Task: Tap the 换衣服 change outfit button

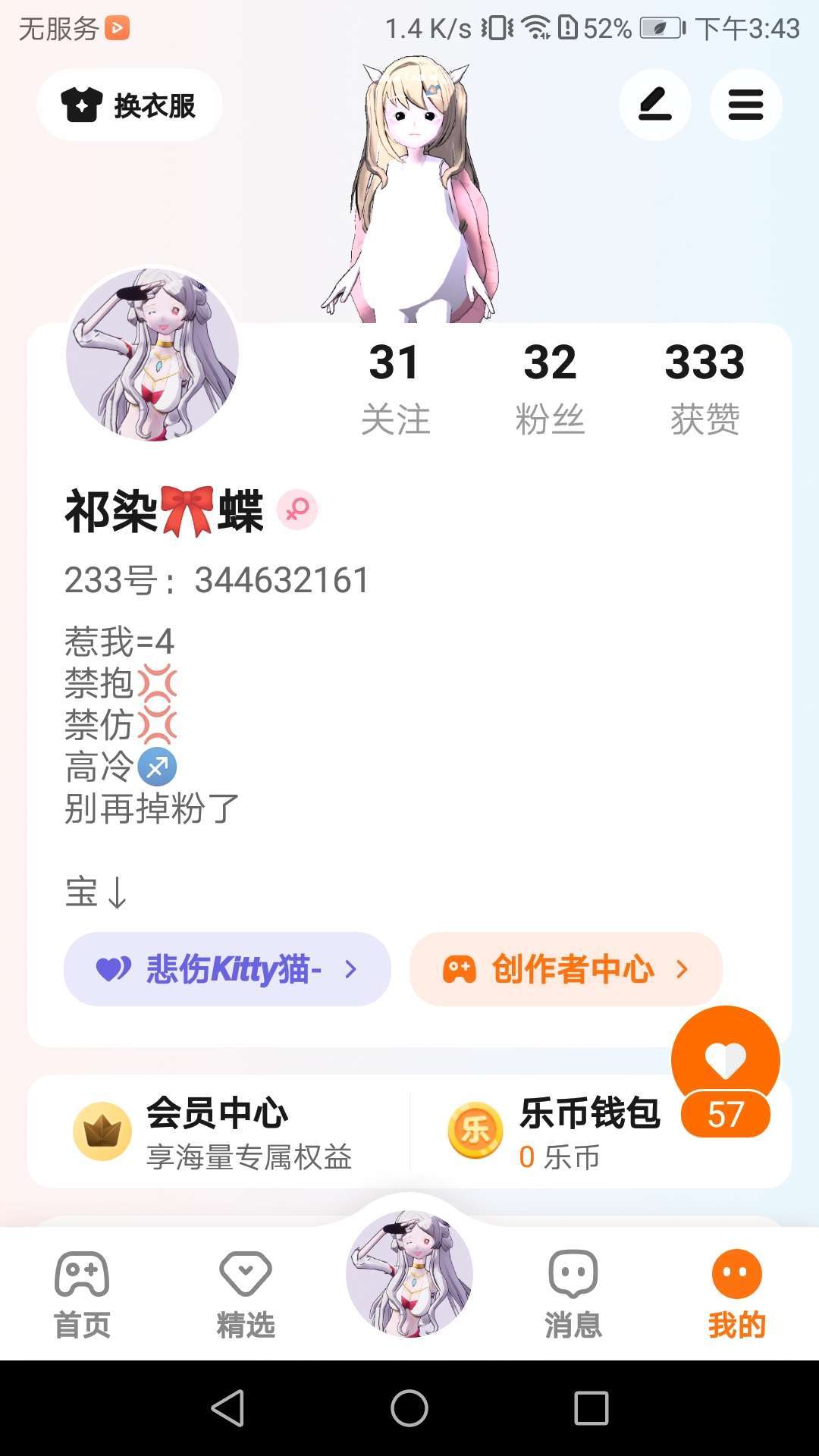Action: (130, 105)
